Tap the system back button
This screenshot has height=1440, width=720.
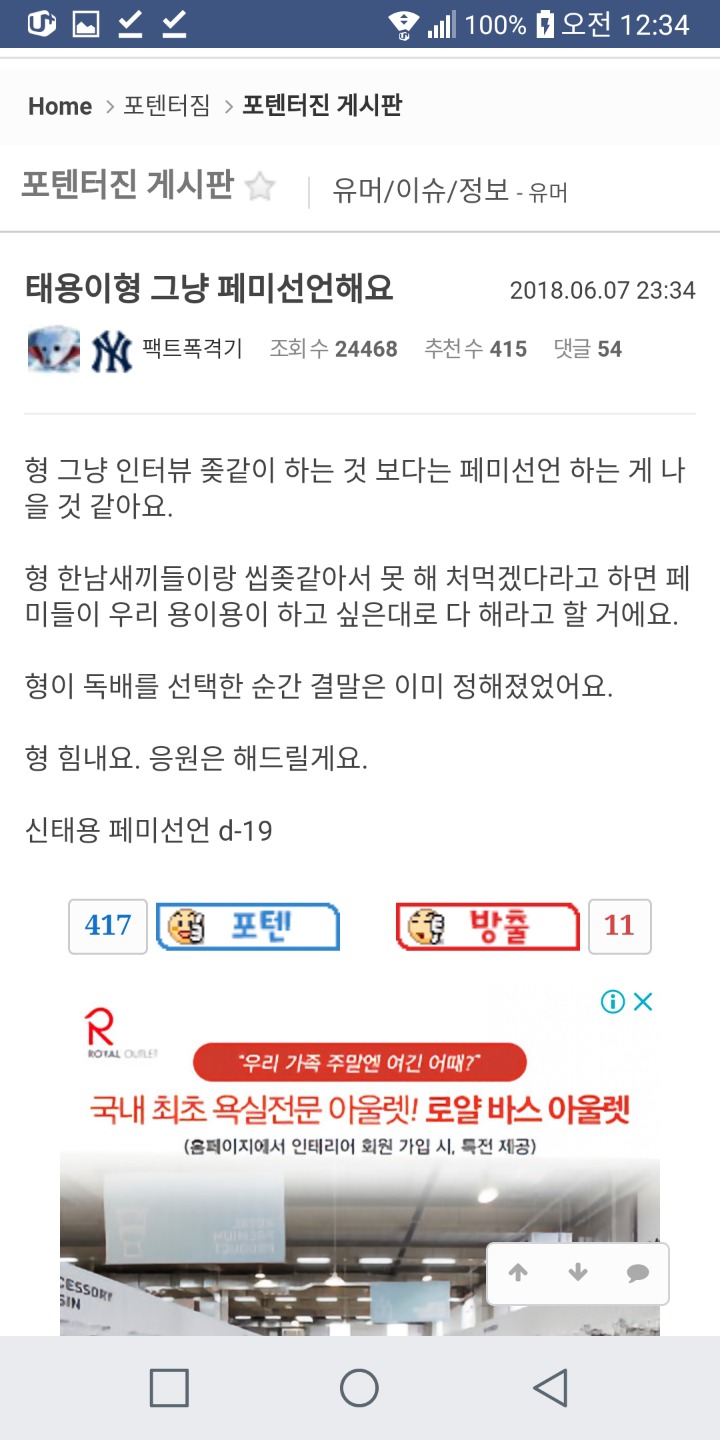click(550, 1388)
